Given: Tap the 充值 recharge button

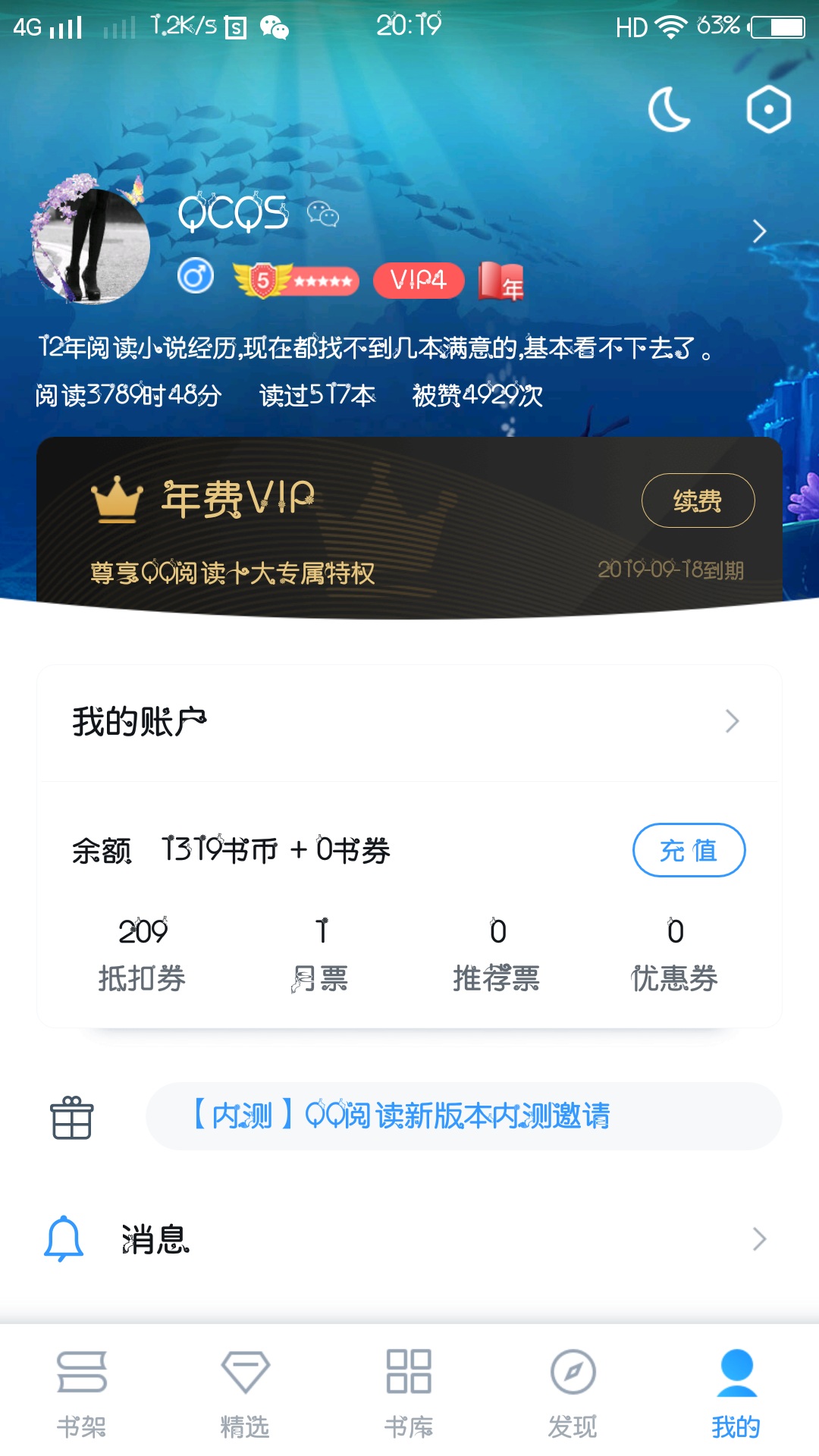Looking at the screenshot, I should (689, 850).
